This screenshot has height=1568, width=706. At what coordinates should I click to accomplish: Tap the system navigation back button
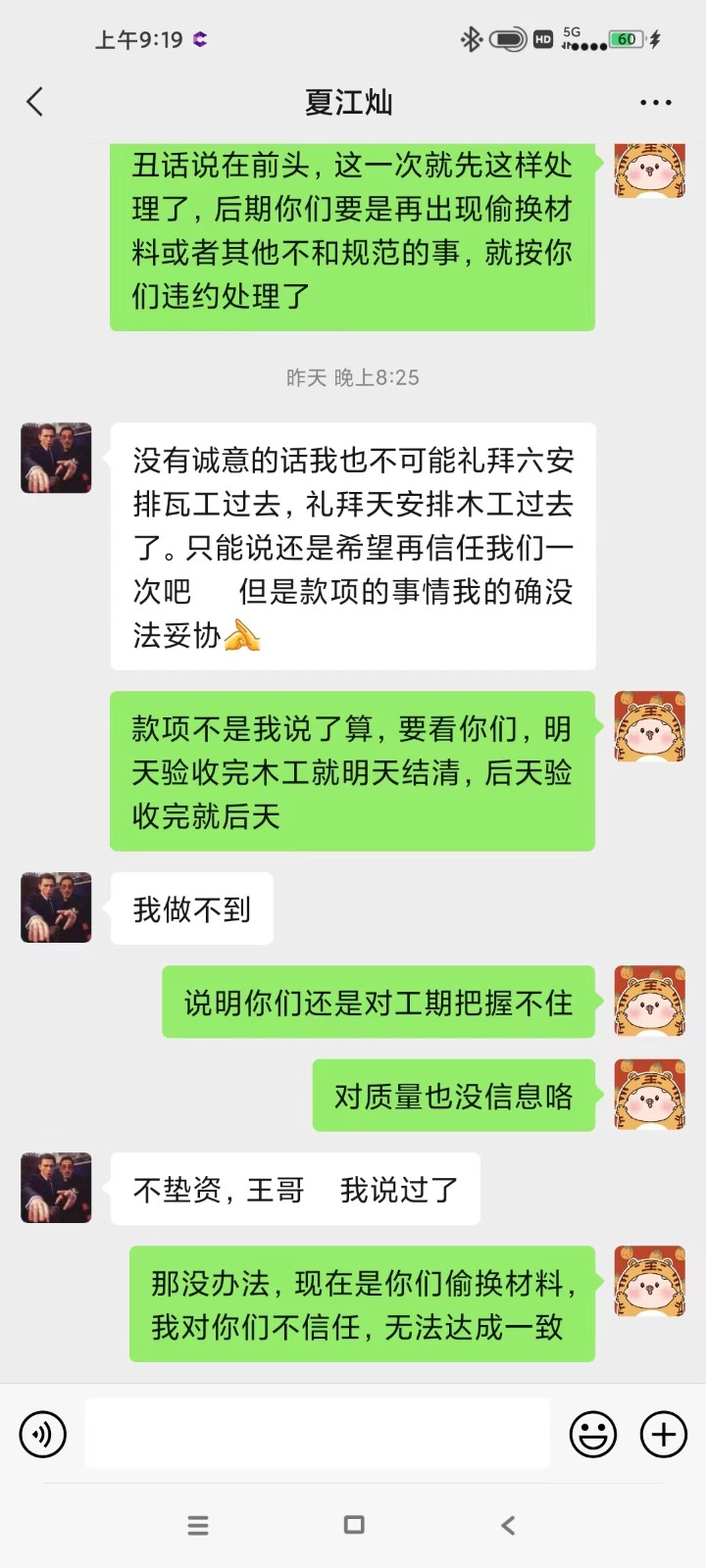click(x=508, y=1525)
